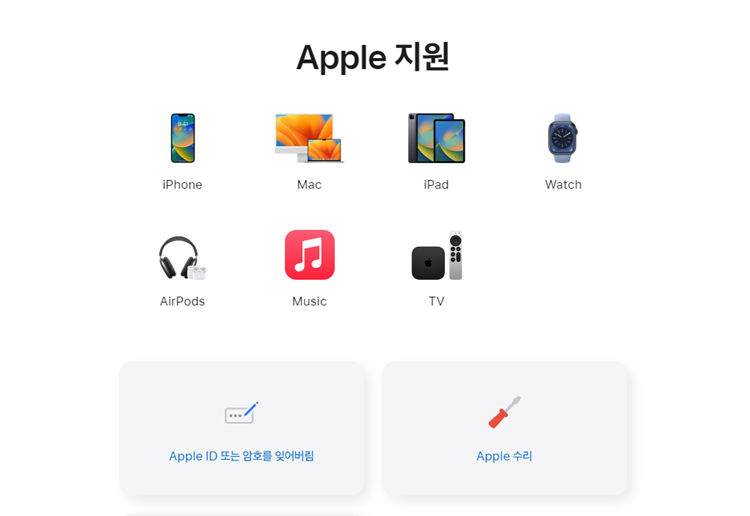Open iPhone support
Viewport: 750px width, 516px height.
[182, 150]
